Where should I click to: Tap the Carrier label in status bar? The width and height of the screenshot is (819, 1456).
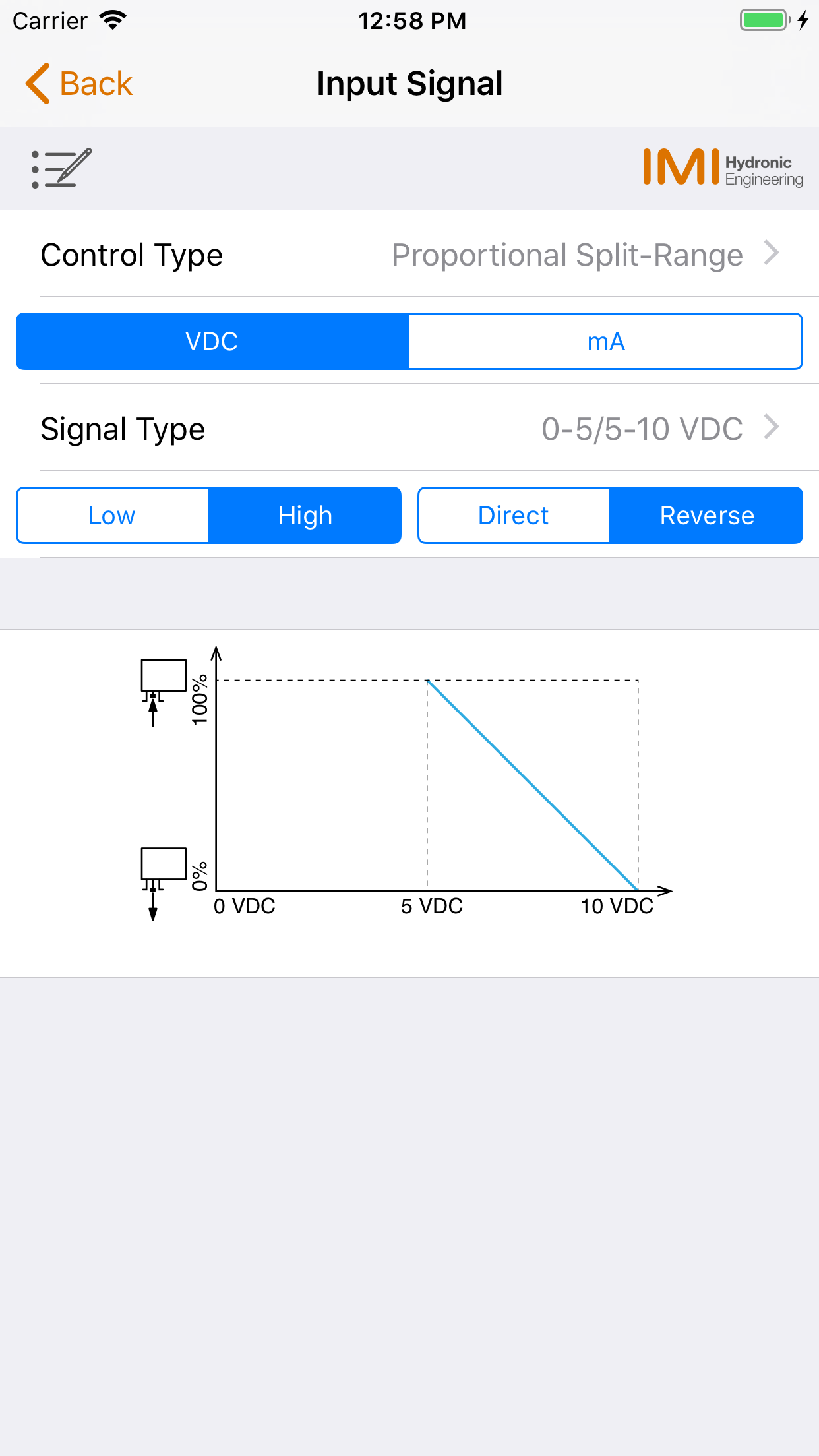[49, 20]
